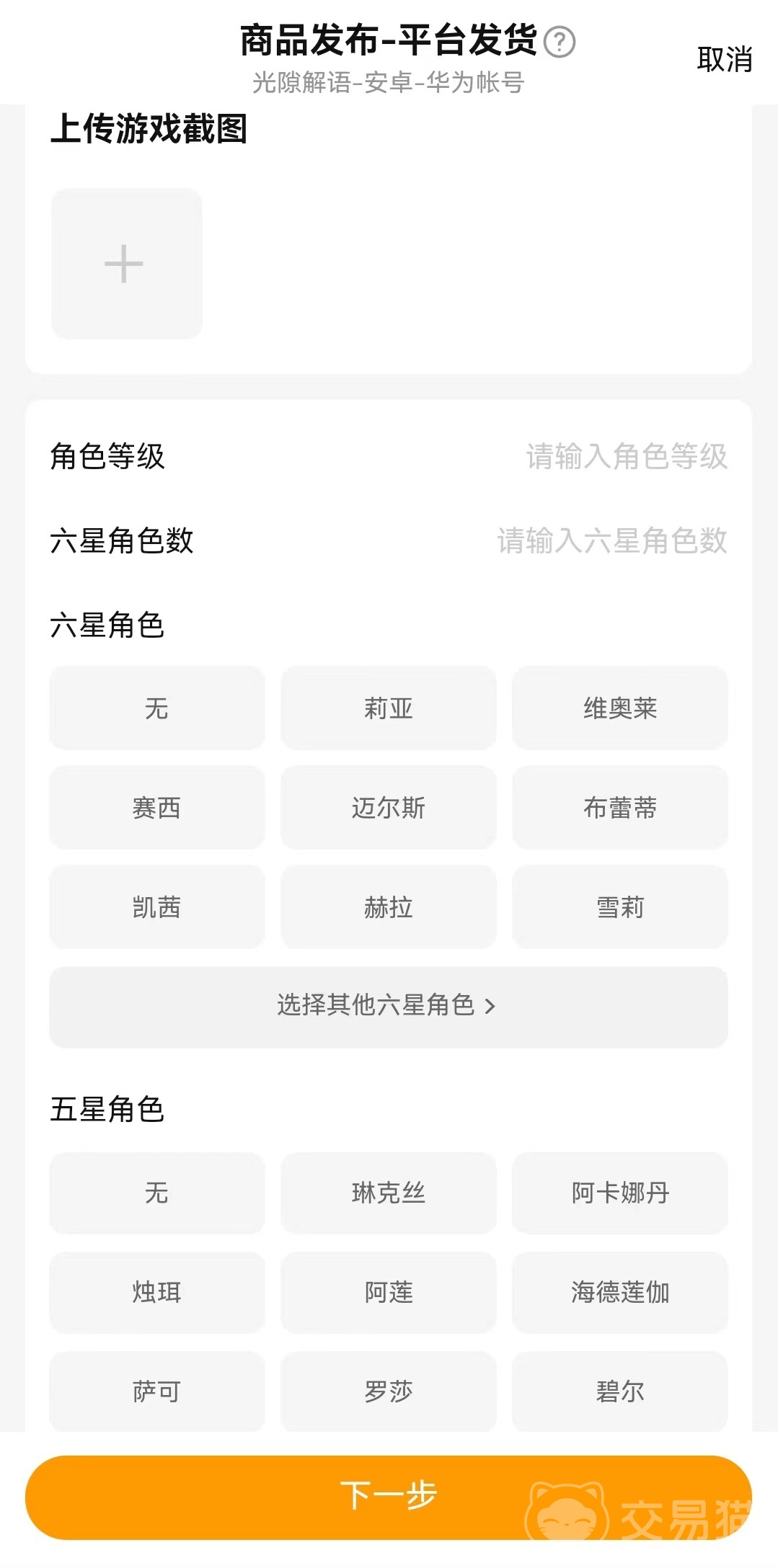778x1568 pixels.
Task: Open the help question mark icon
Action: [559, 42]
